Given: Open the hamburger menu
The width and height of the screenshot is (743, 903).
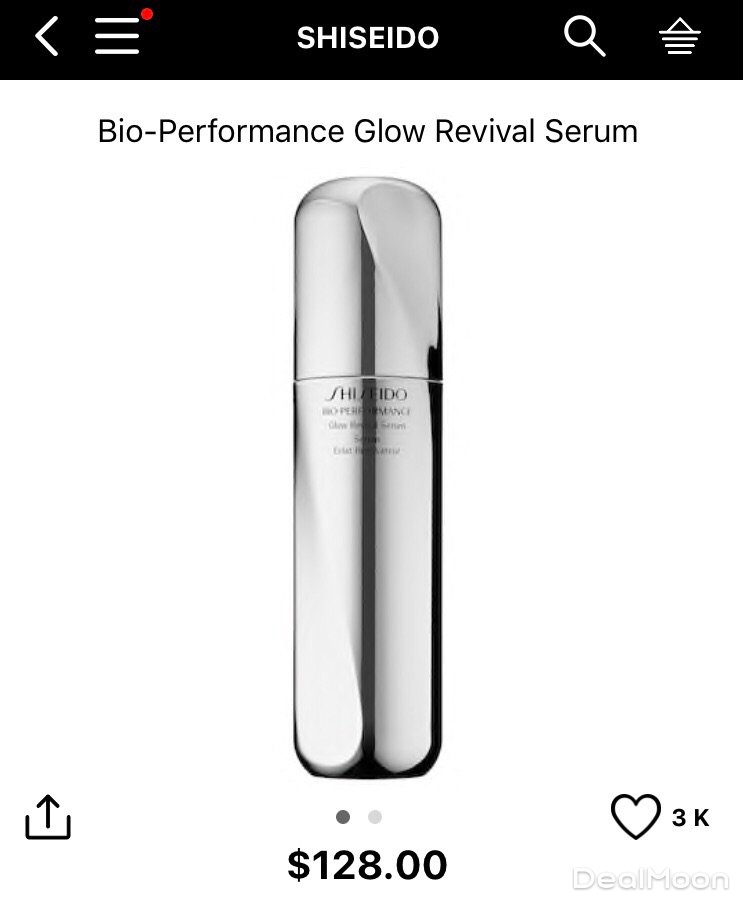Looking at the screenshot, I should pos(117,37).
